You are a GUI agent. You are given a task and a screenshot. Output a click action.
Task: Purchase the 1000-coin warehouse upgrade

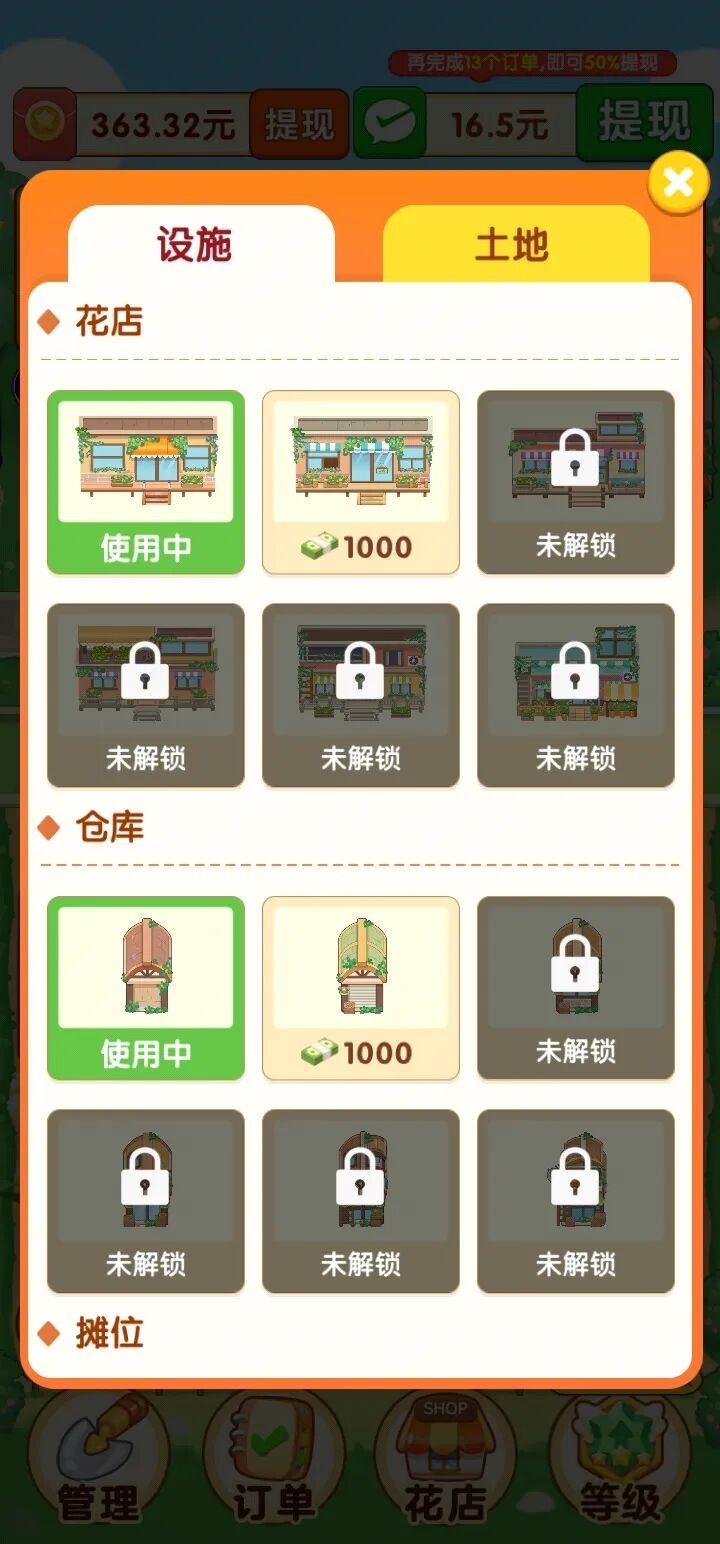point(360,989)
